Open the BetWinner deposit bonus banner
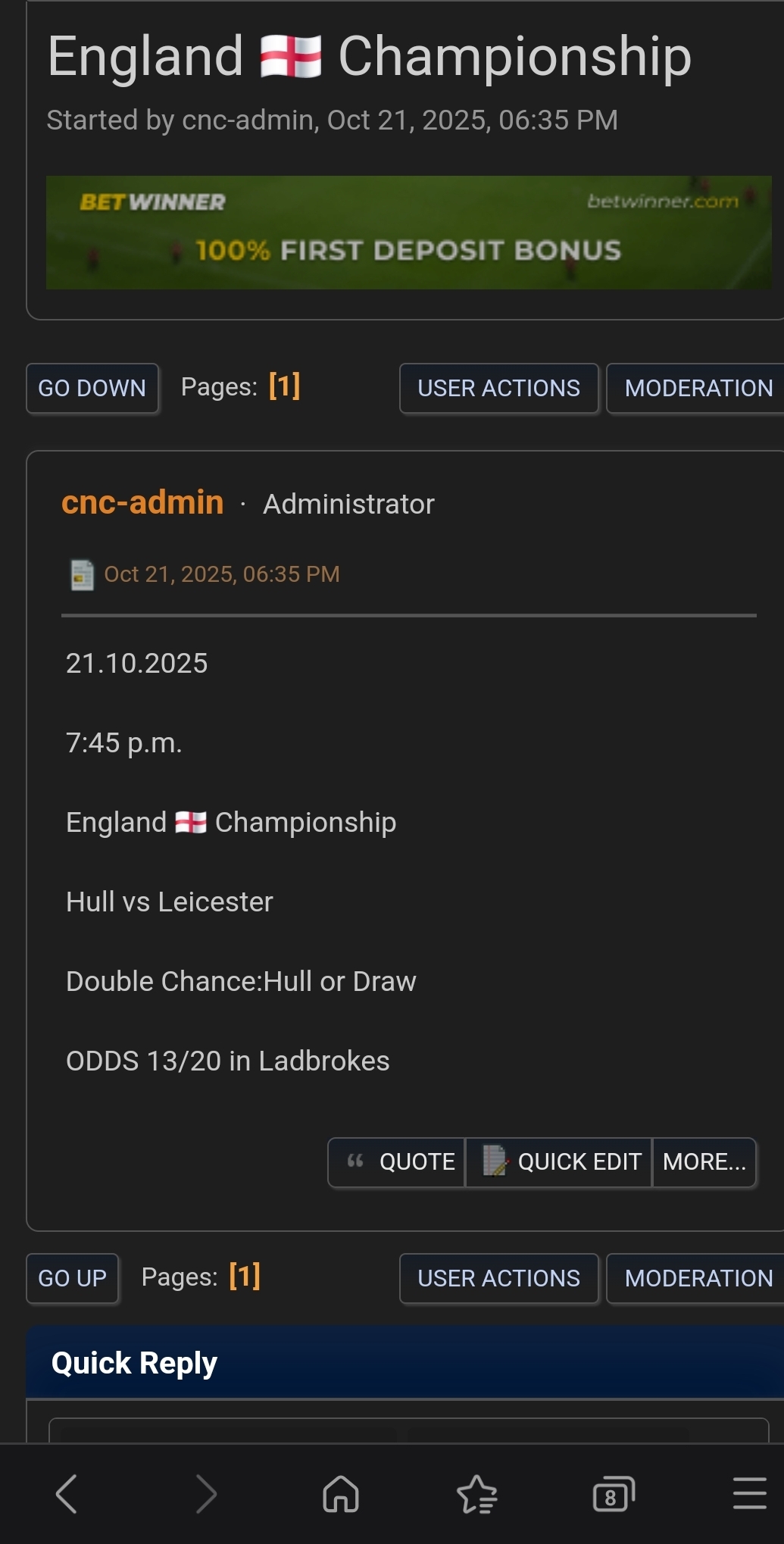 (408, 233)
